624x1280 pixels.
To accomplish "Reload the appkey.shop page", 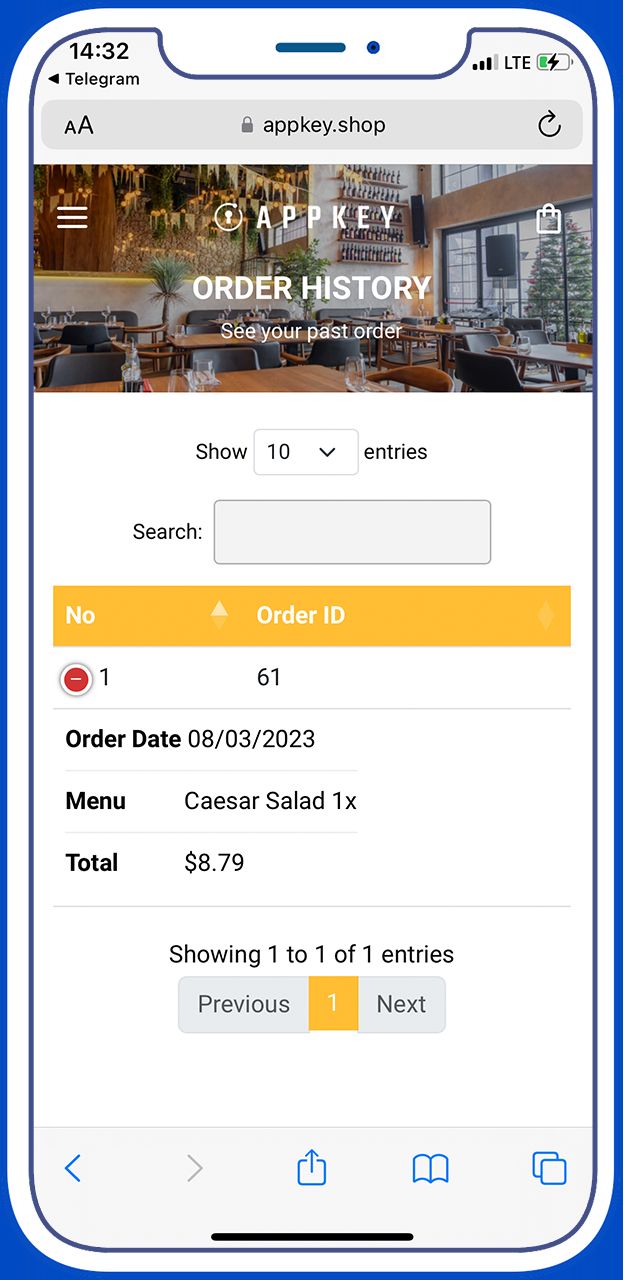I will pyautogui.click(x=548, y=125).
